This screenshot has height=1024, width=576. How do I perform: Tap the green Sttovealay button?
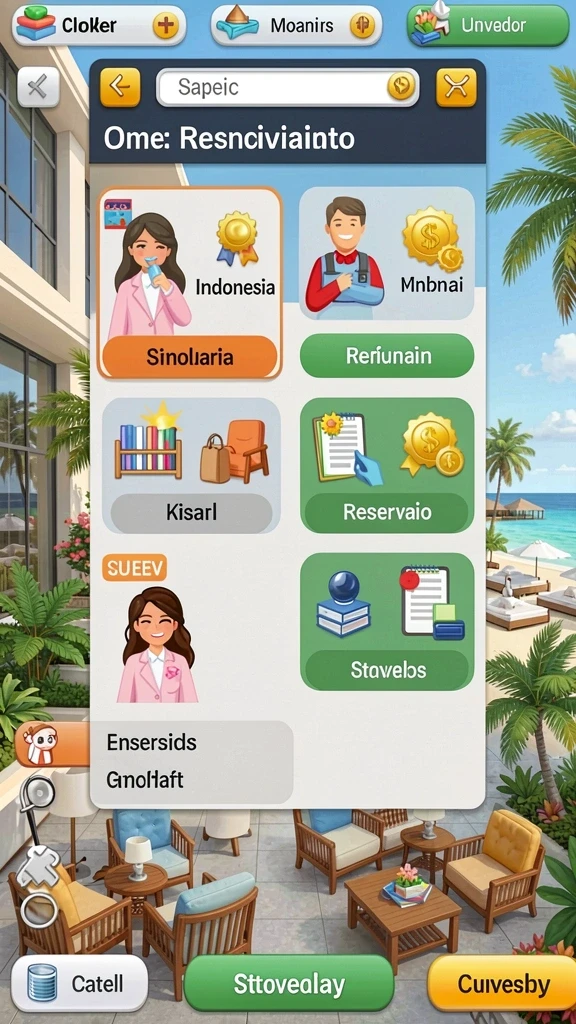pyautogui.click(x=289, y=984)
